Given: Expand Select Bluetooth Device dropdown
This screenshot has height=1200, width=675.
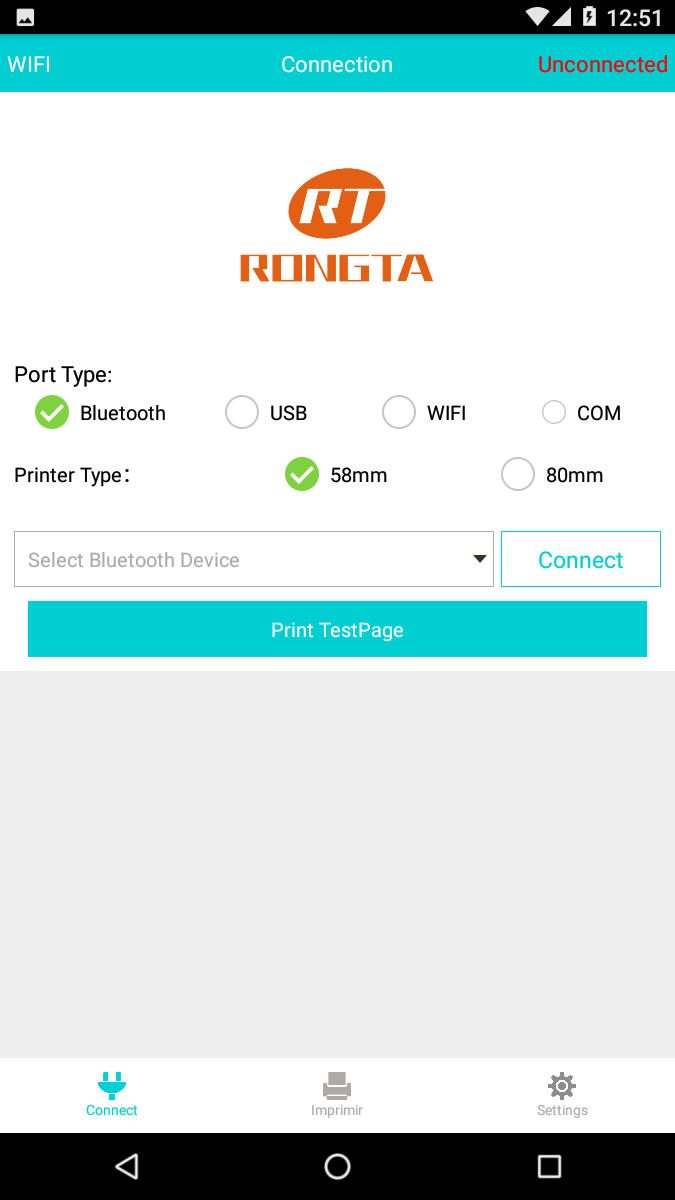Looking at the screenshot, I should [x=254, y=559].
